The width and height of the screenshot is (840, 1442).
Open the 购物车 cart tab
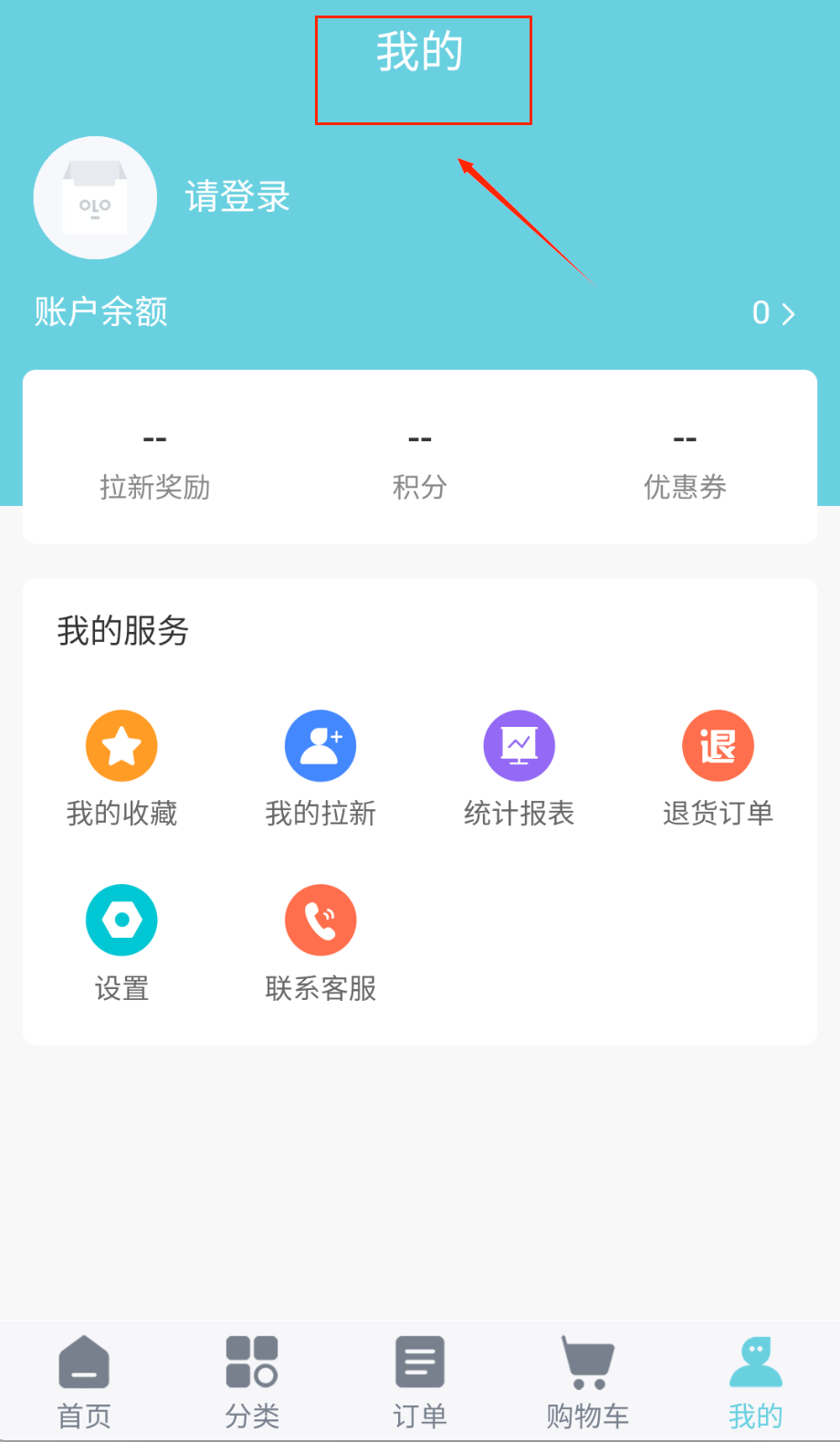pos(588,1381)
